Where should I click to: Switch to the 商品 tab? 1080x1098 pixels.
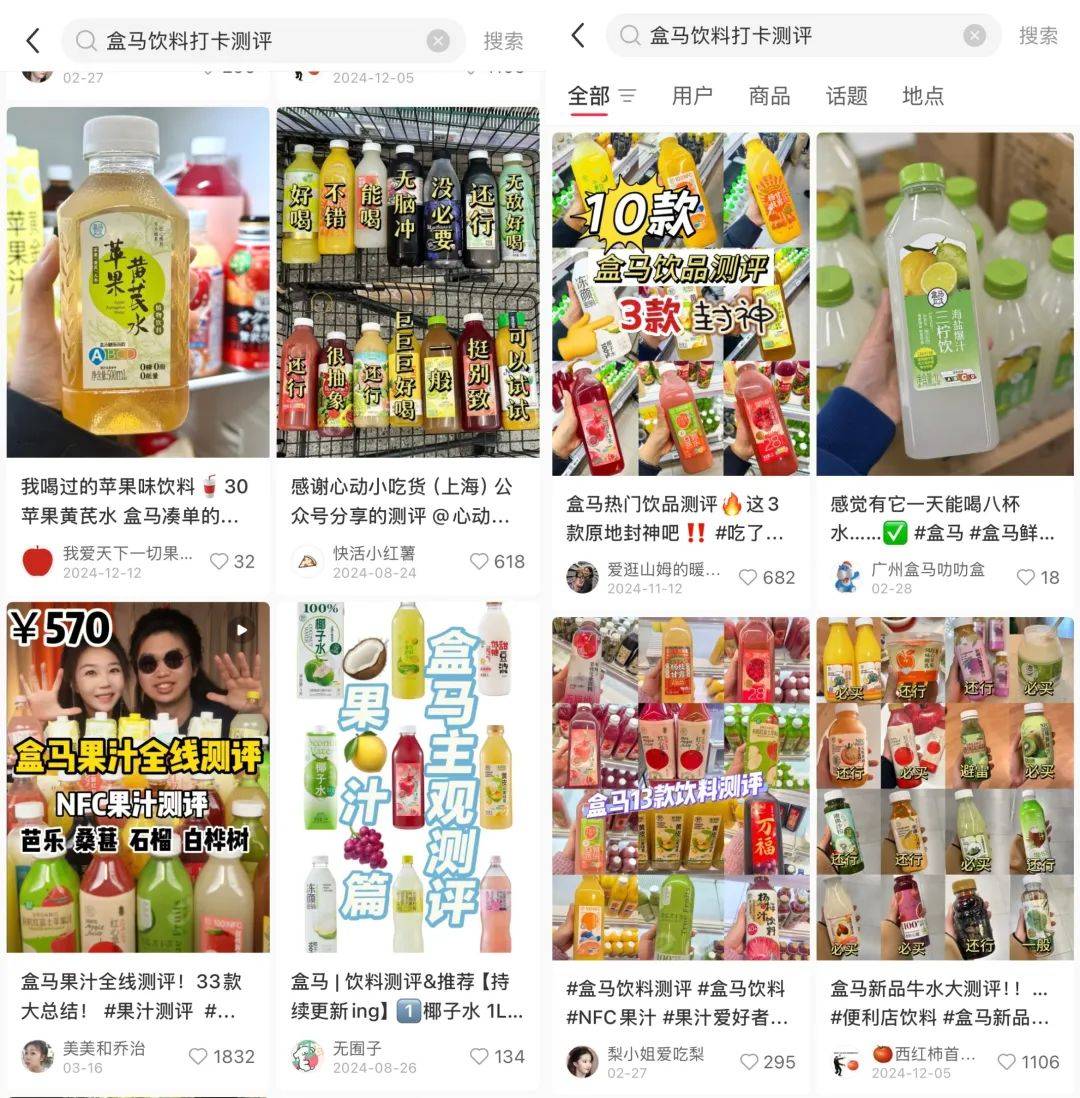tap(769, 96)
